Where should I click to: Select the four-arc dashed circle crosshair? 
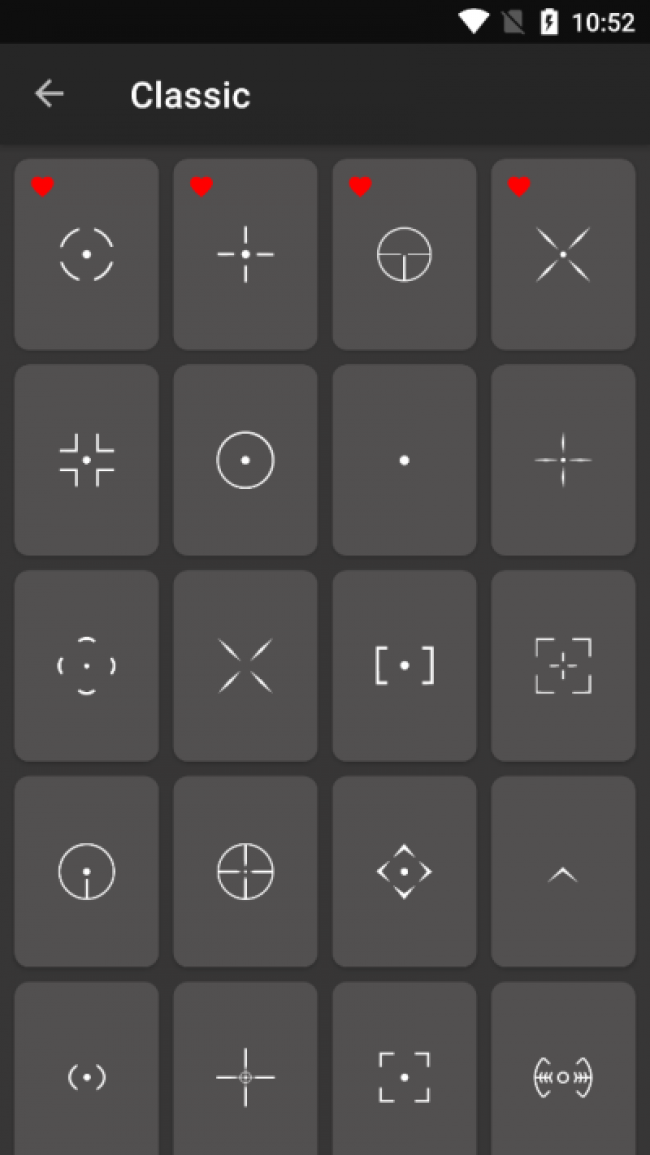point(86,666)
